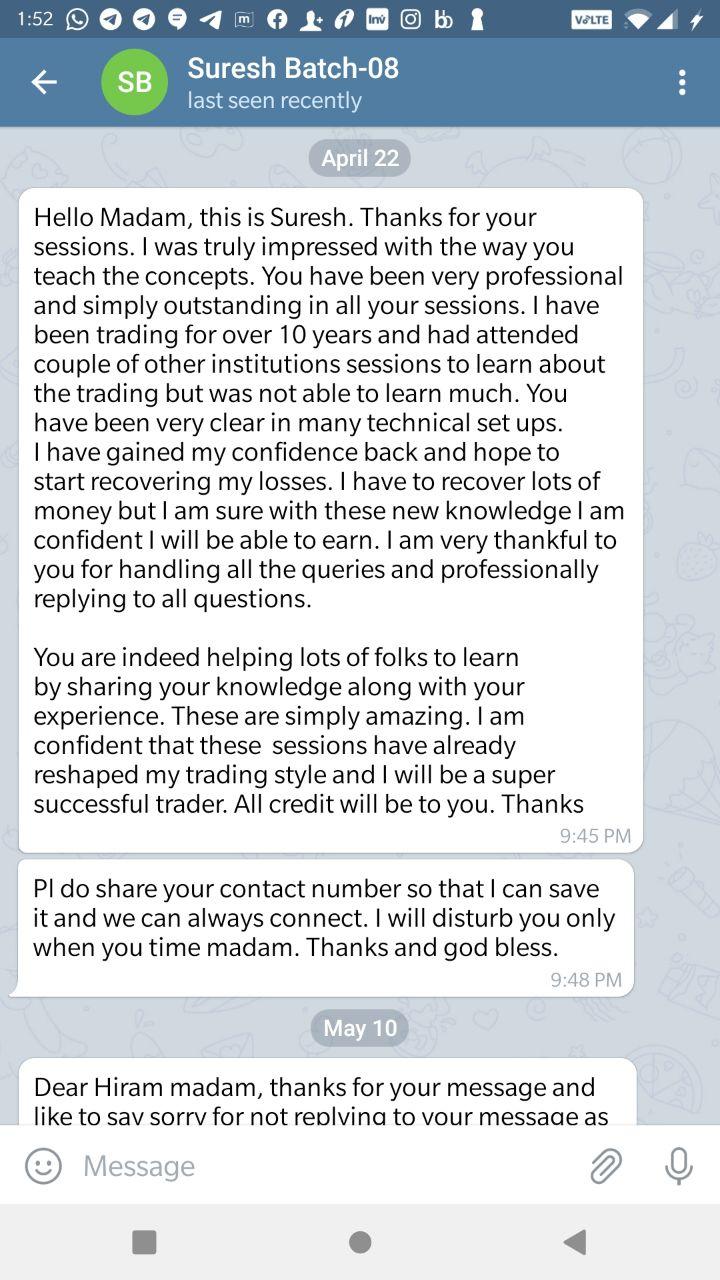Screen dimensions: 720x1280
Task: Open the chat overflow menu
Action: 682,82
